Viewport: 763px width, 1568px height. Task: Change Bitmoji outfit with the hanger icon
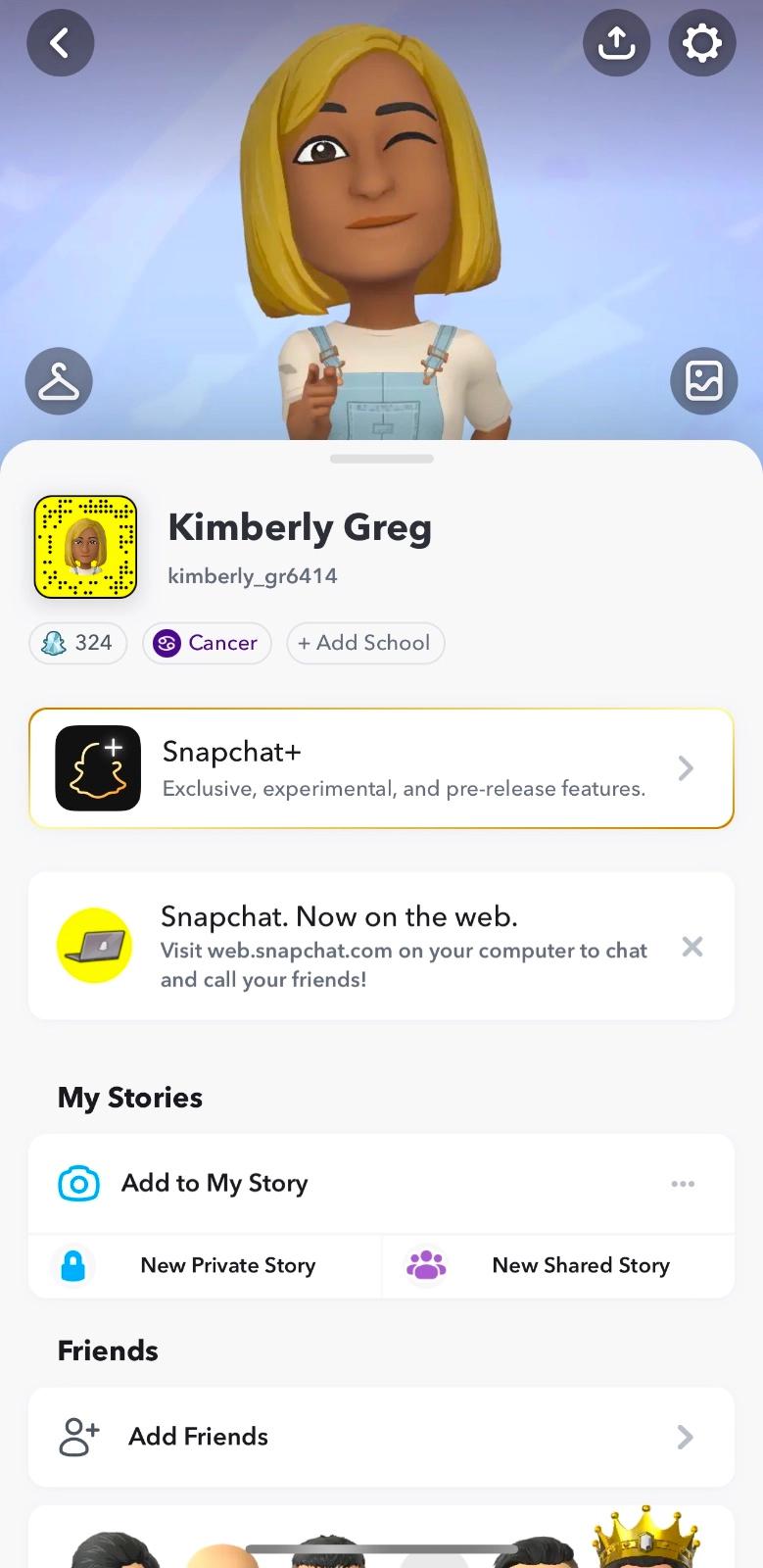tap(59, 381)
